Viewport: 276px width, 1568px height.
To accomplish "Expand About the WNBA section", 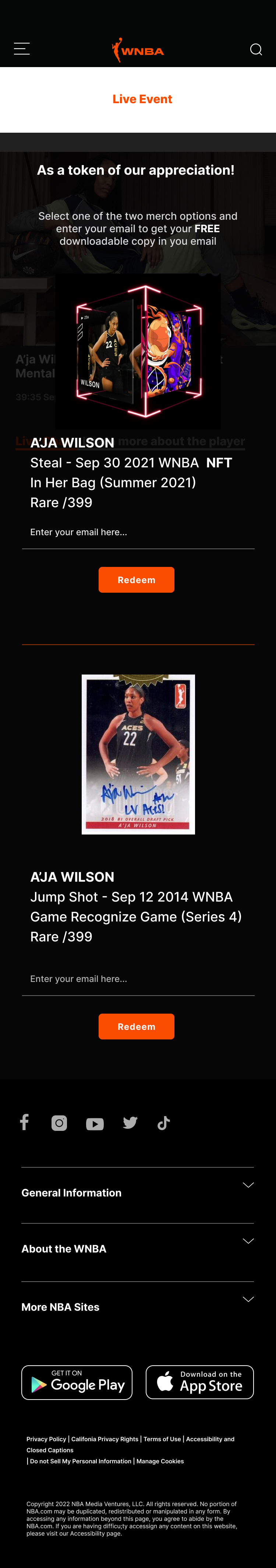I will click(137, 1248).
